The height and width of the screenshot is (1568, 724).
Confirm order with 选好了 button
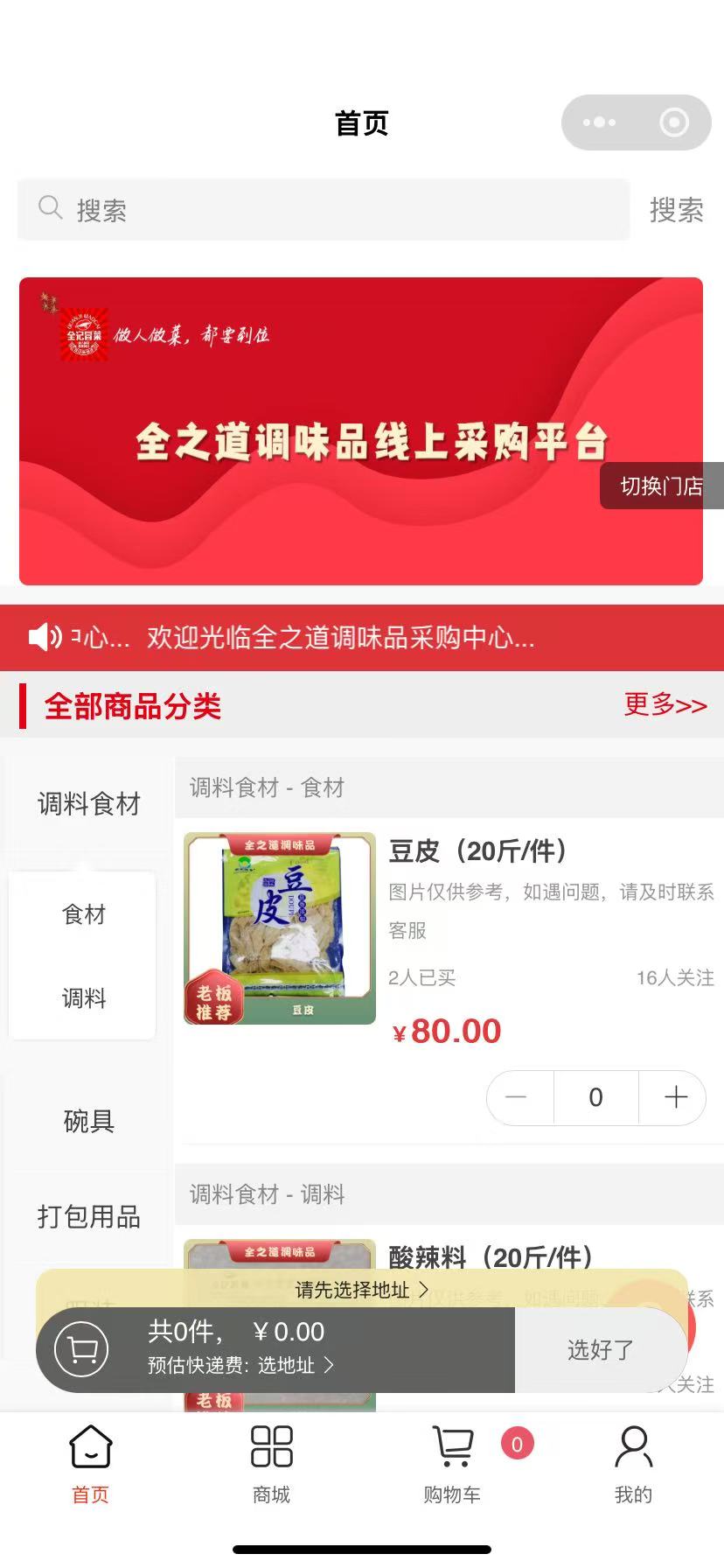600,1349
